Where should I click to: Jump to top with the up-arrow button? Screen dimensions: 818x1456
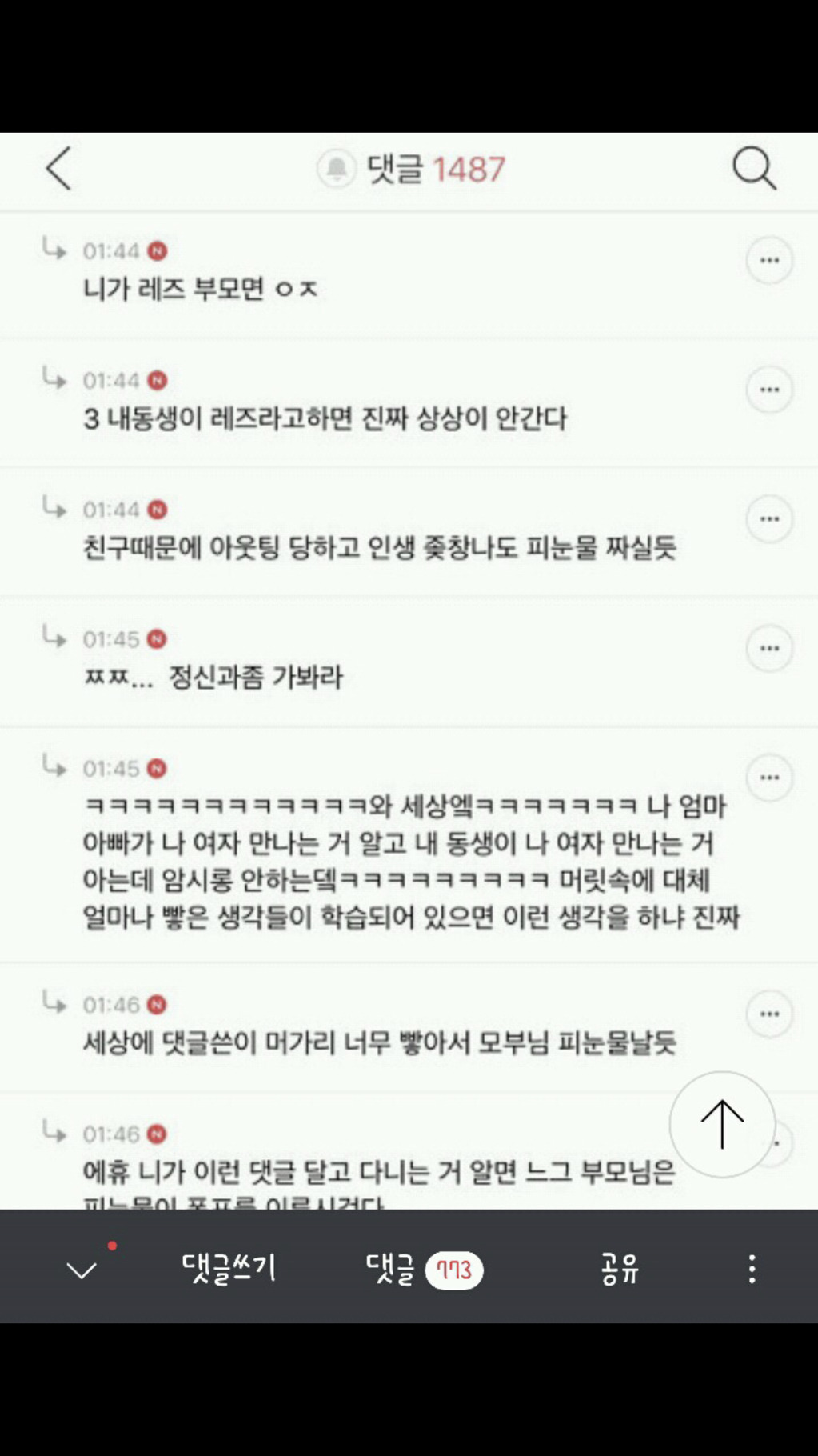coord(722,1124)
